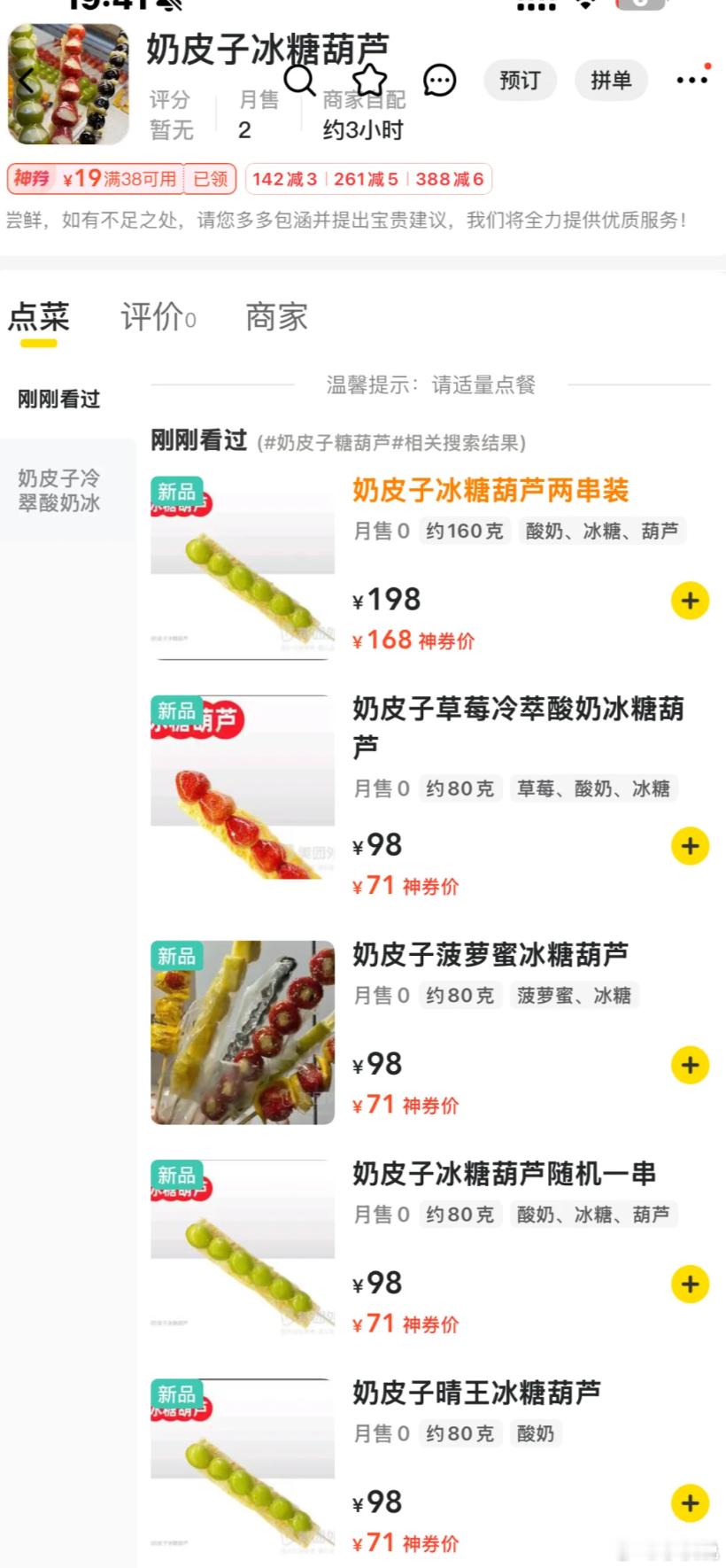726x1568 pixels.
Task: Add 奶皮子冰糖葫芦两串装 with its plus icon
Action: (x=690, y=601)
